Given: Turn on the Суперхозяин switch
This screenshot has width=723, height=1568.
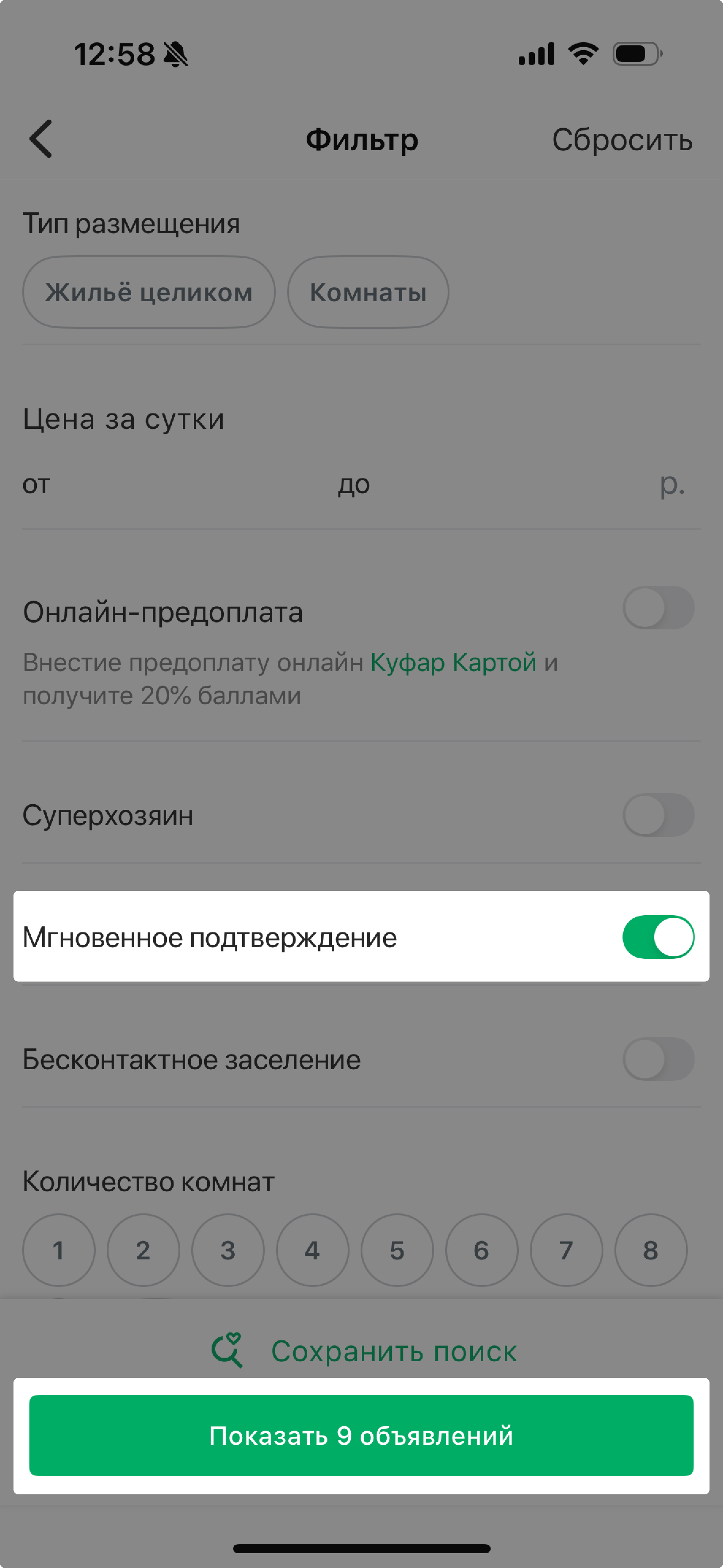Looking at the screenshot, I should pos(658,815).
